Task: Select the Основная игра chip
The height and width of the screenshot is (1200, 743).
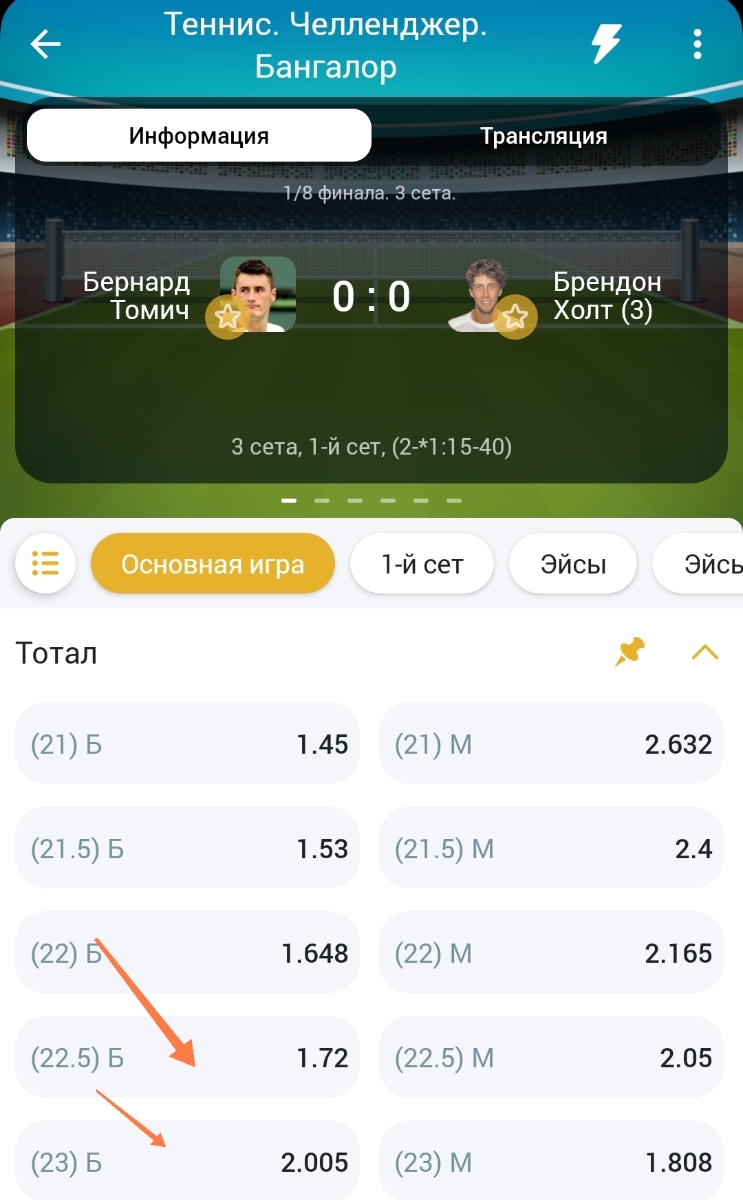Action: pyautogui.click(x=212, y=564)
